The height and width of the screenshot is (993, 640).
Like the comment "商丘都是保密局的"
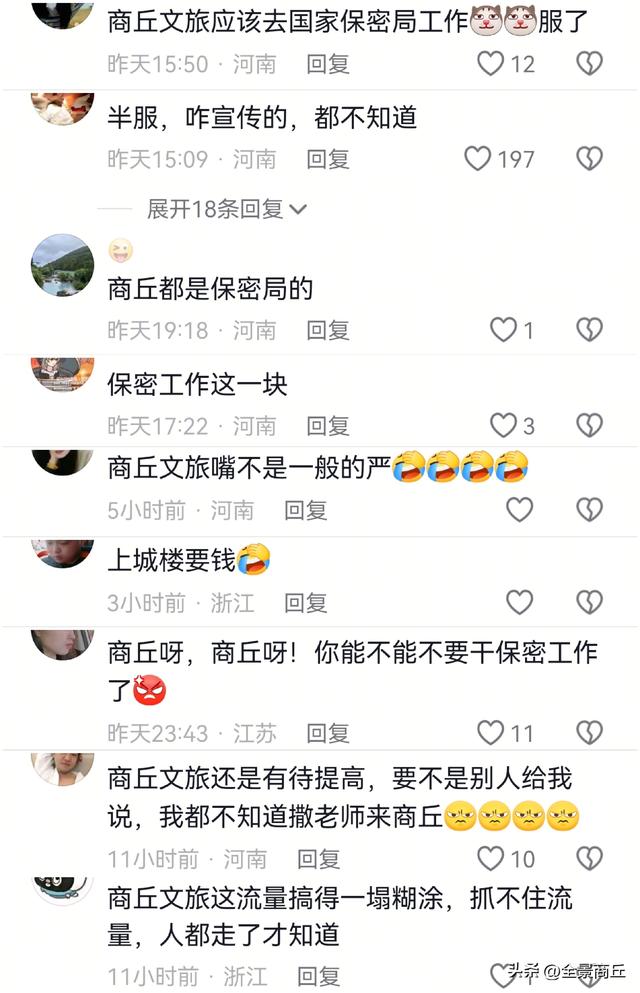pos(503,329)
